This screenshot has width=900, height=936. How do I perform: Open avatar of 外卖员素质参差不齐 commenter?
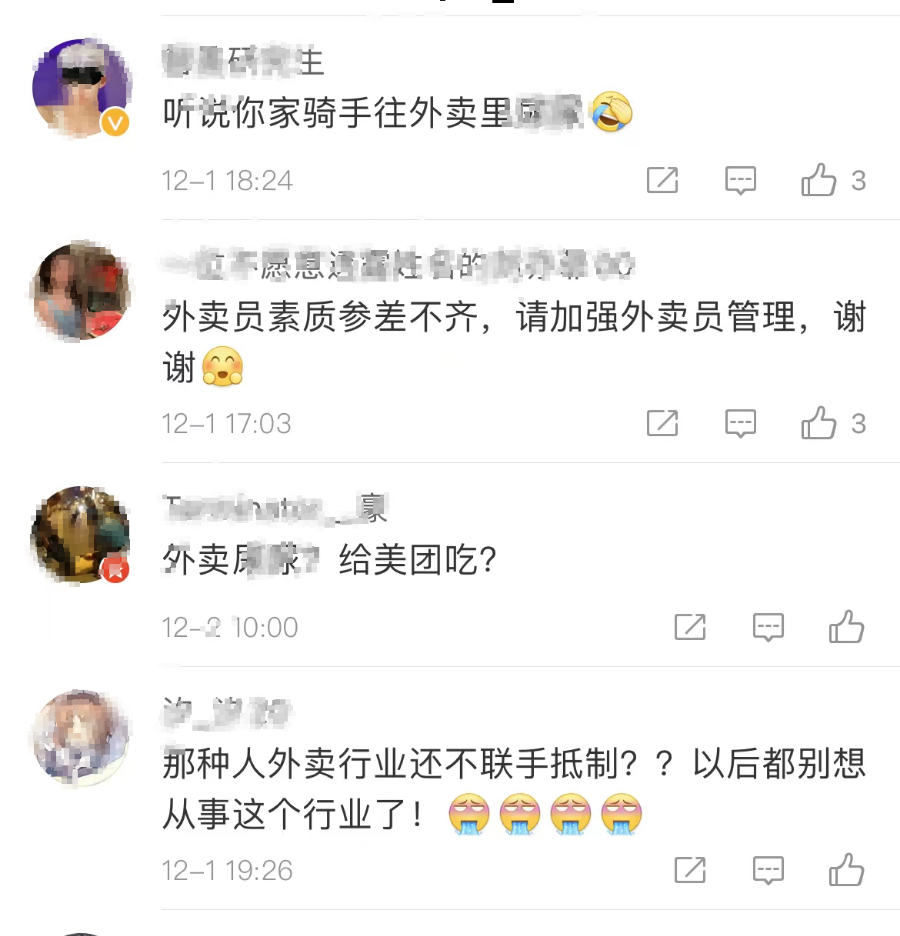tap(81, 292)
